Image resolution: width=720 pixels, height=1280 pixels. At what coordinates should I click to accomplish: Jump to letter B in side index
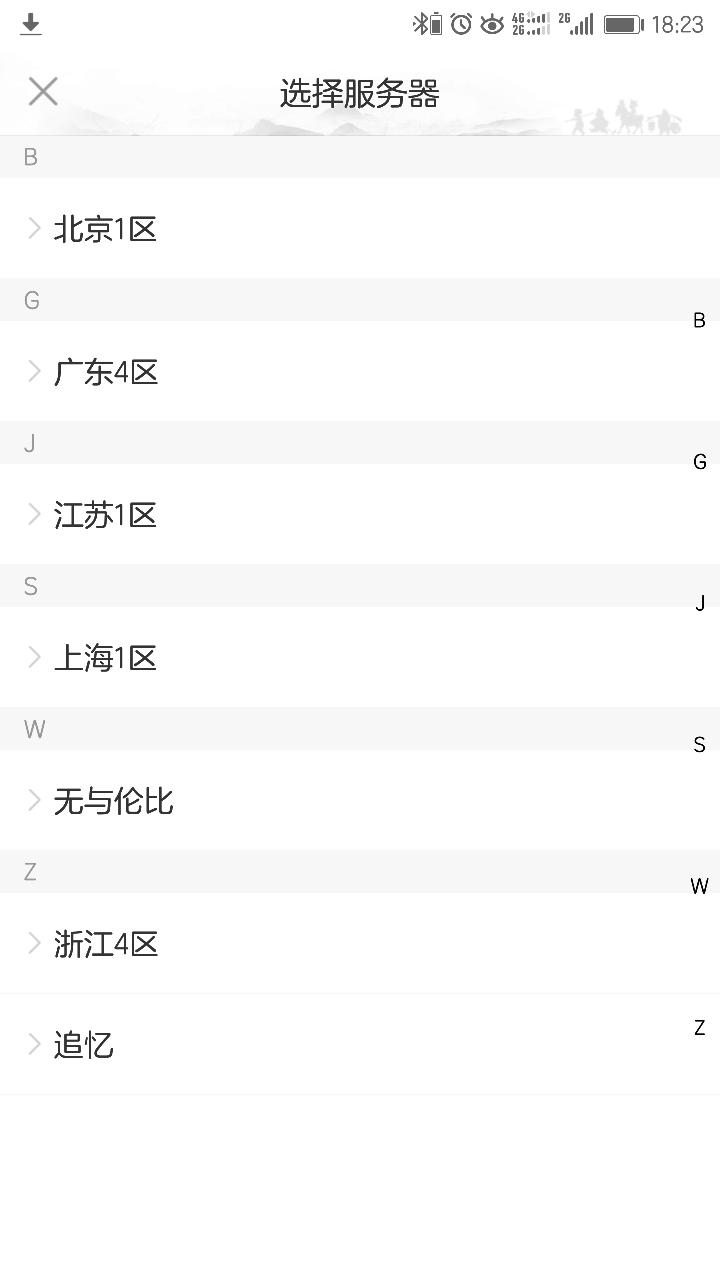699,320
